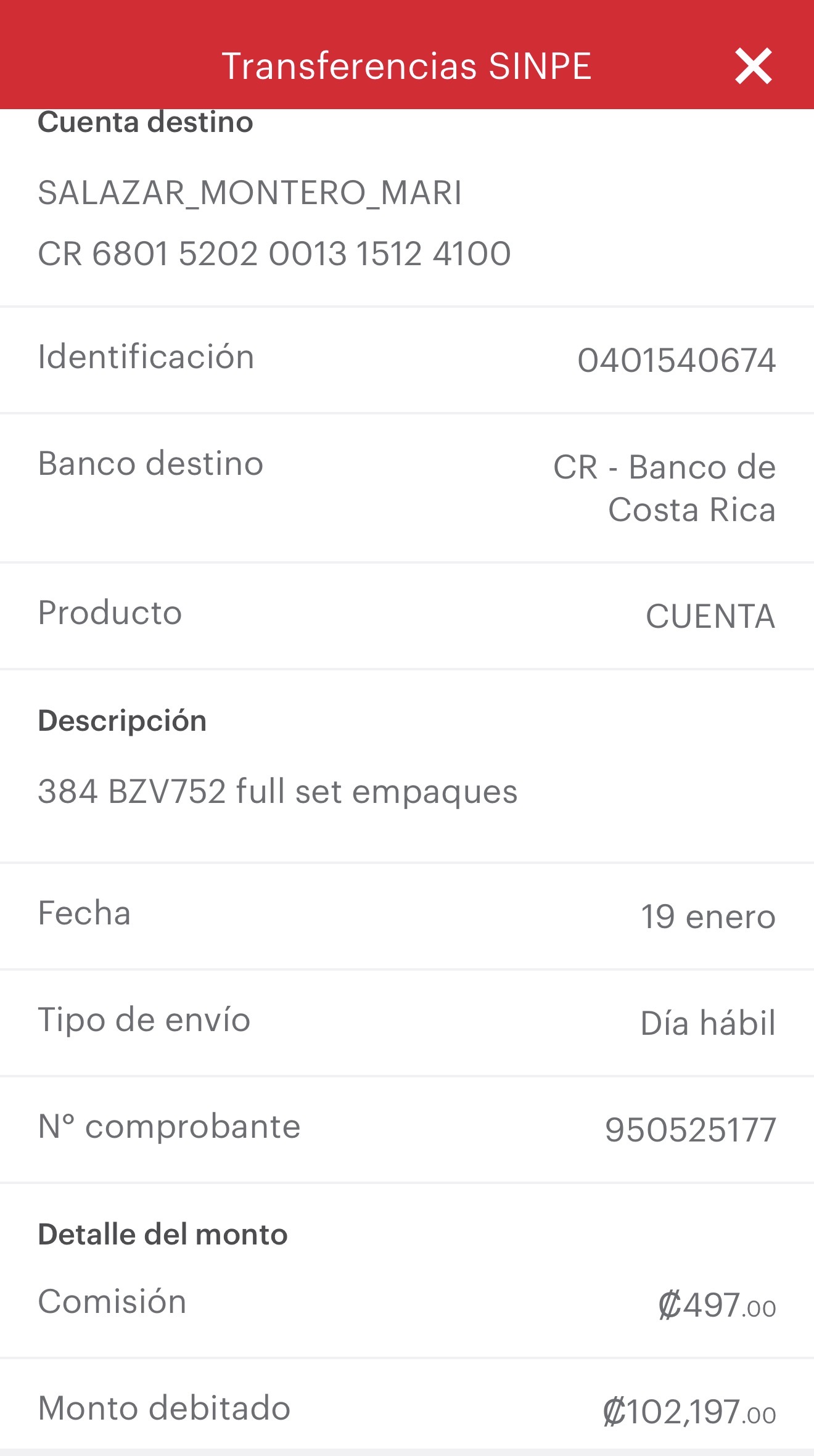Select the SALAZAR_MONTERO_MARI account name
Viewport: 814px width, 1456px height.
250,196
